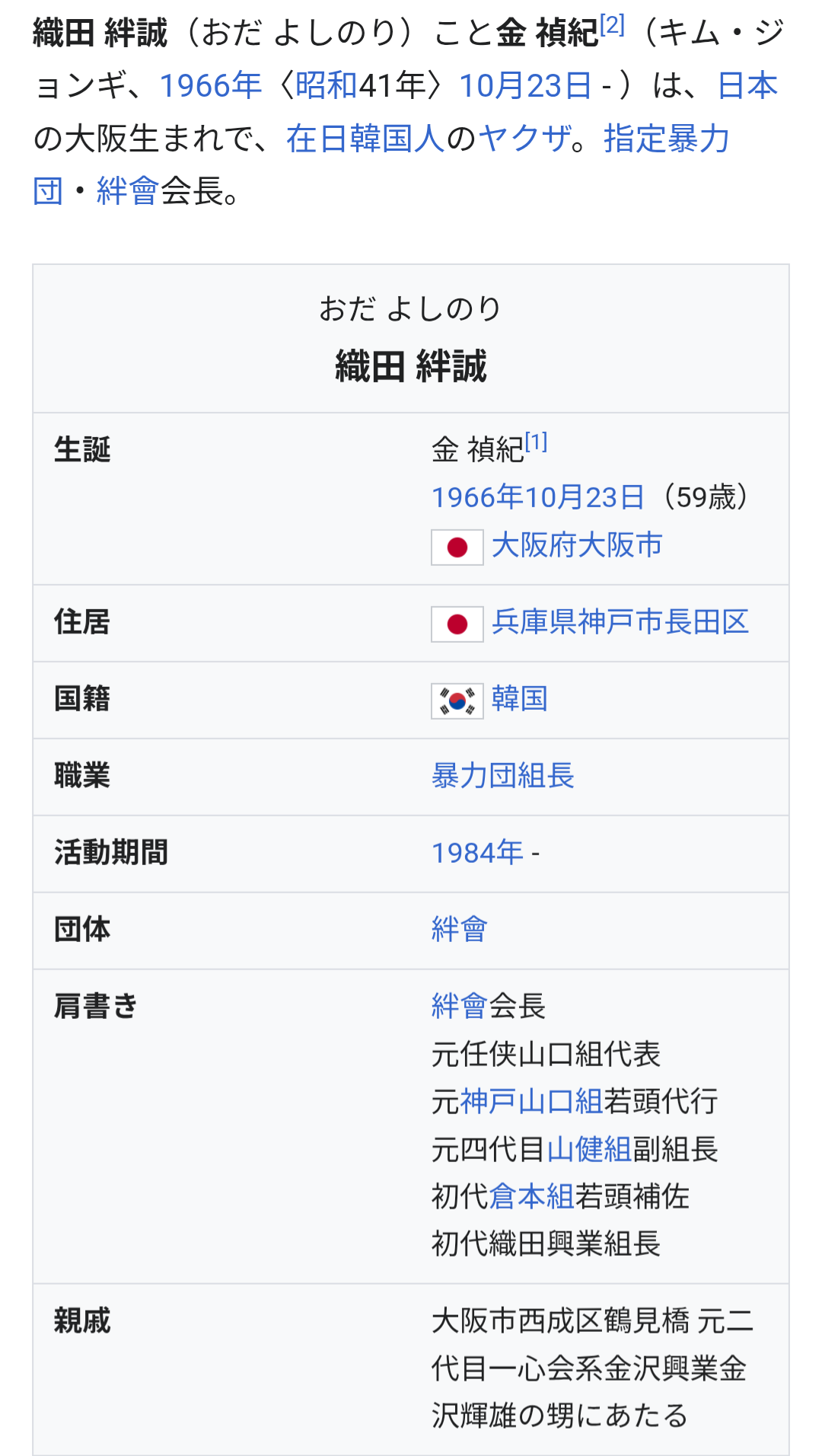
Task: Open the 倉本組 link
Action: [531, 1196]
